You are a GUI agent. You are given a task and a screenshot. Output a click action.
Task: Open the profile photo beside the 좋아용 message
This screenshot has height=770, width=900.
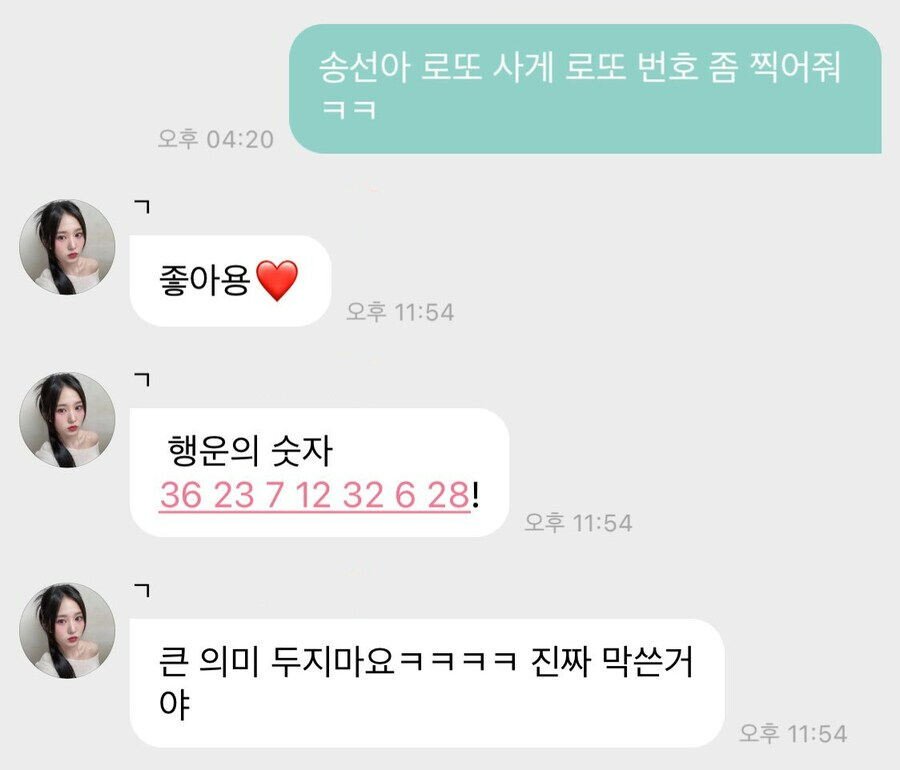[68, 246]
